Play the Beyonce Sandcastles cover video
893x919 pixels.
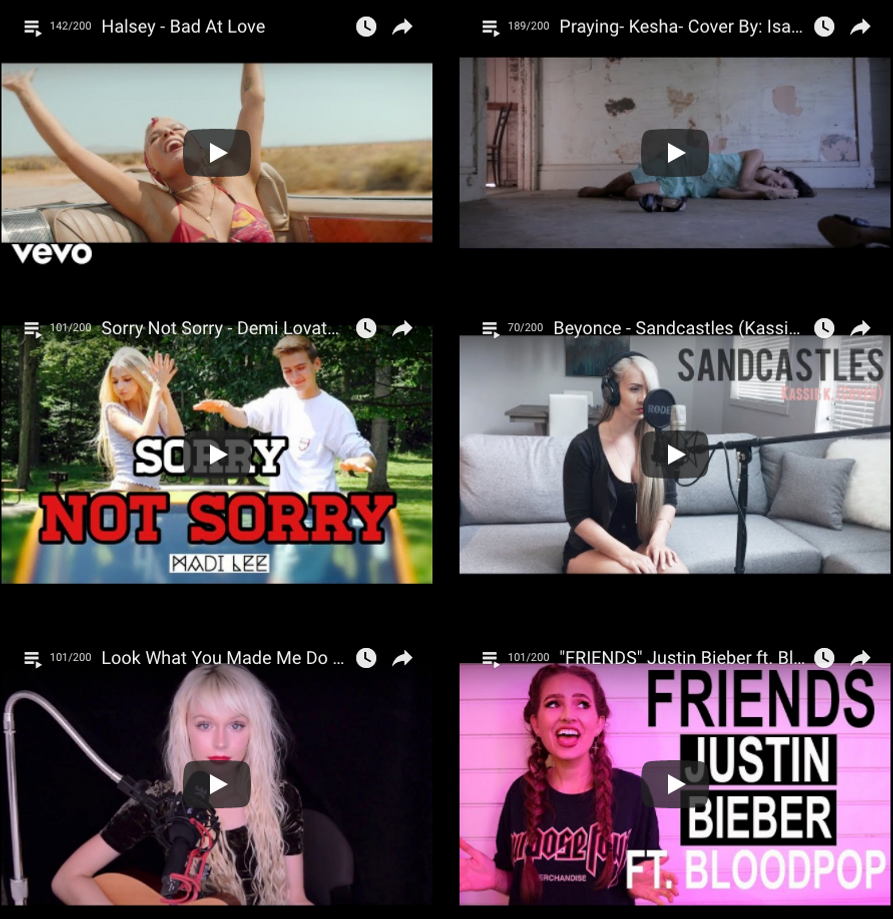point(675,455)
